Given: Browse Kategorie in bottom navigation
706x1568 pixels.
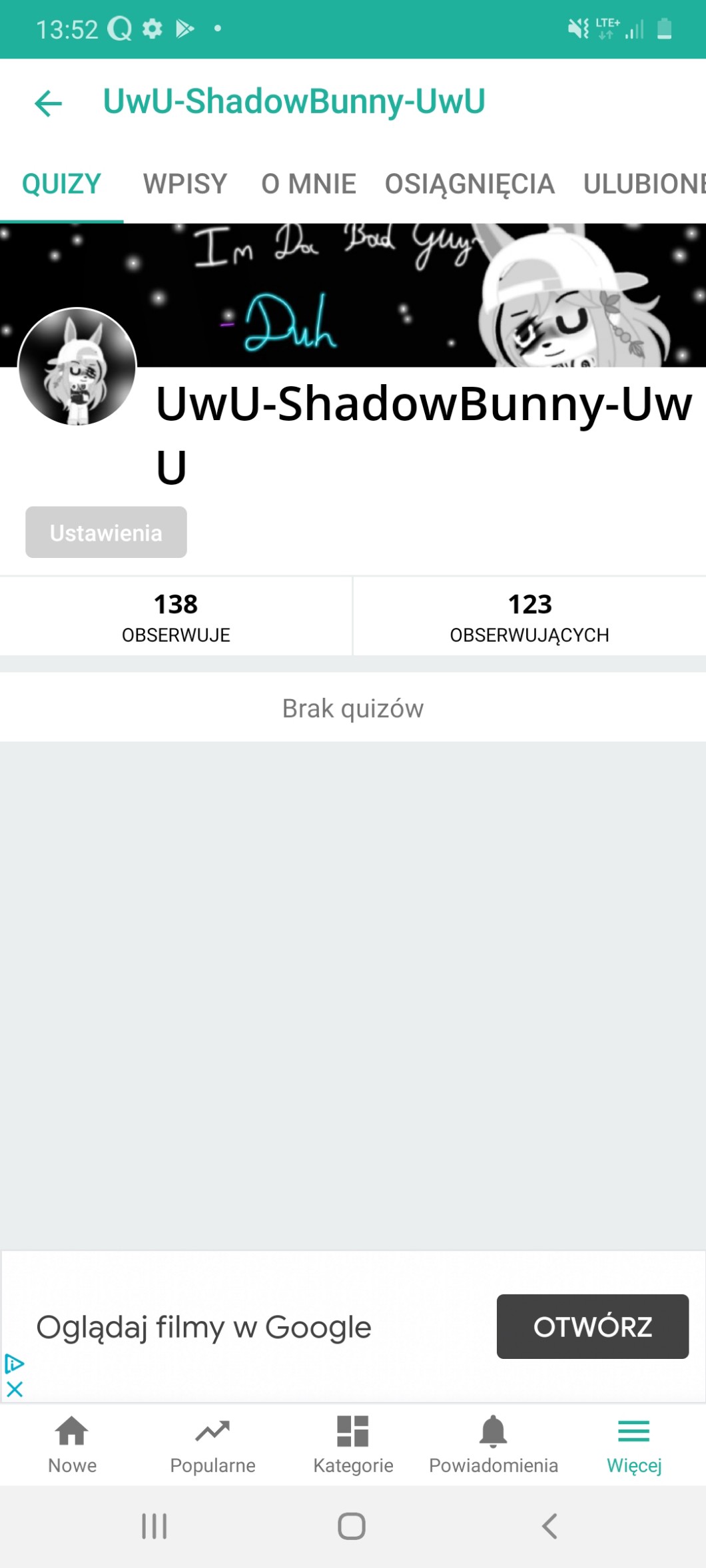Looking at the screenshot, I should coord(353,1443).
